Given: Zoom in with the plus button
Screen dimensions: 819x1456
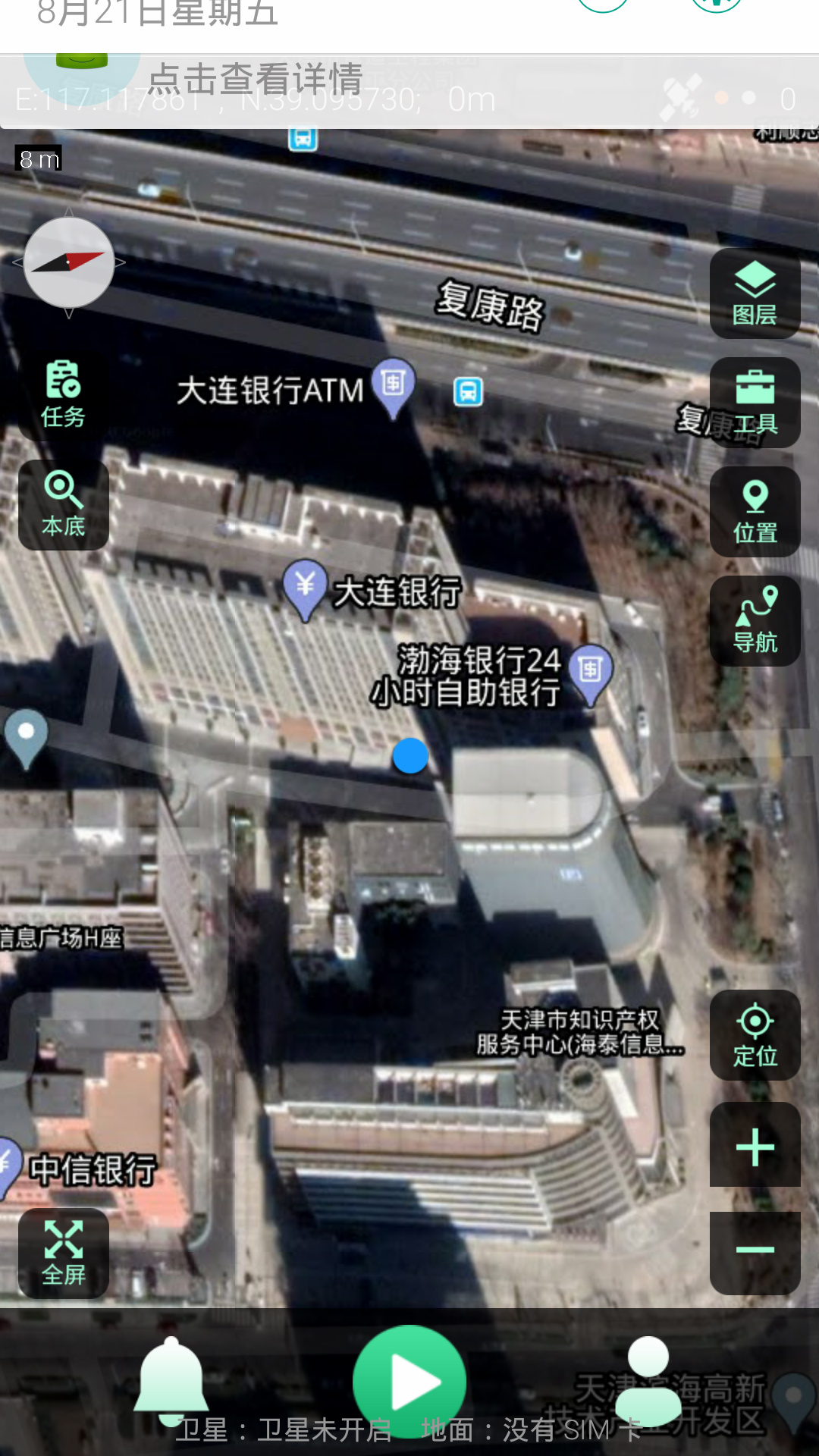Looking at the screenshot, I should coord(755,1146).
